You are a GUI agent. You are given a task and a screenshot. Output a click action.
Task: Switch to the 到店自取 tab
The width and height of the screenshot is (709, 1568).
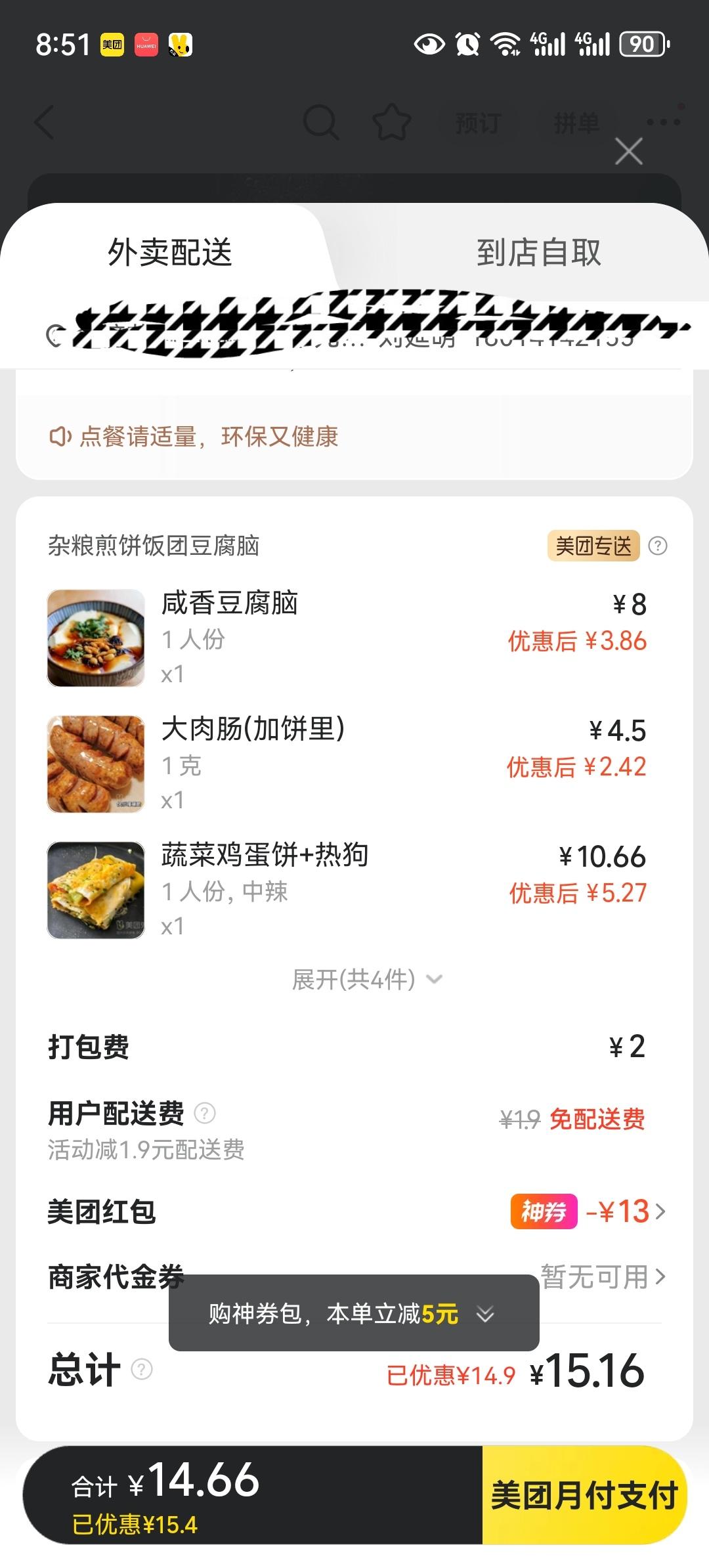(x=538, y=253)
